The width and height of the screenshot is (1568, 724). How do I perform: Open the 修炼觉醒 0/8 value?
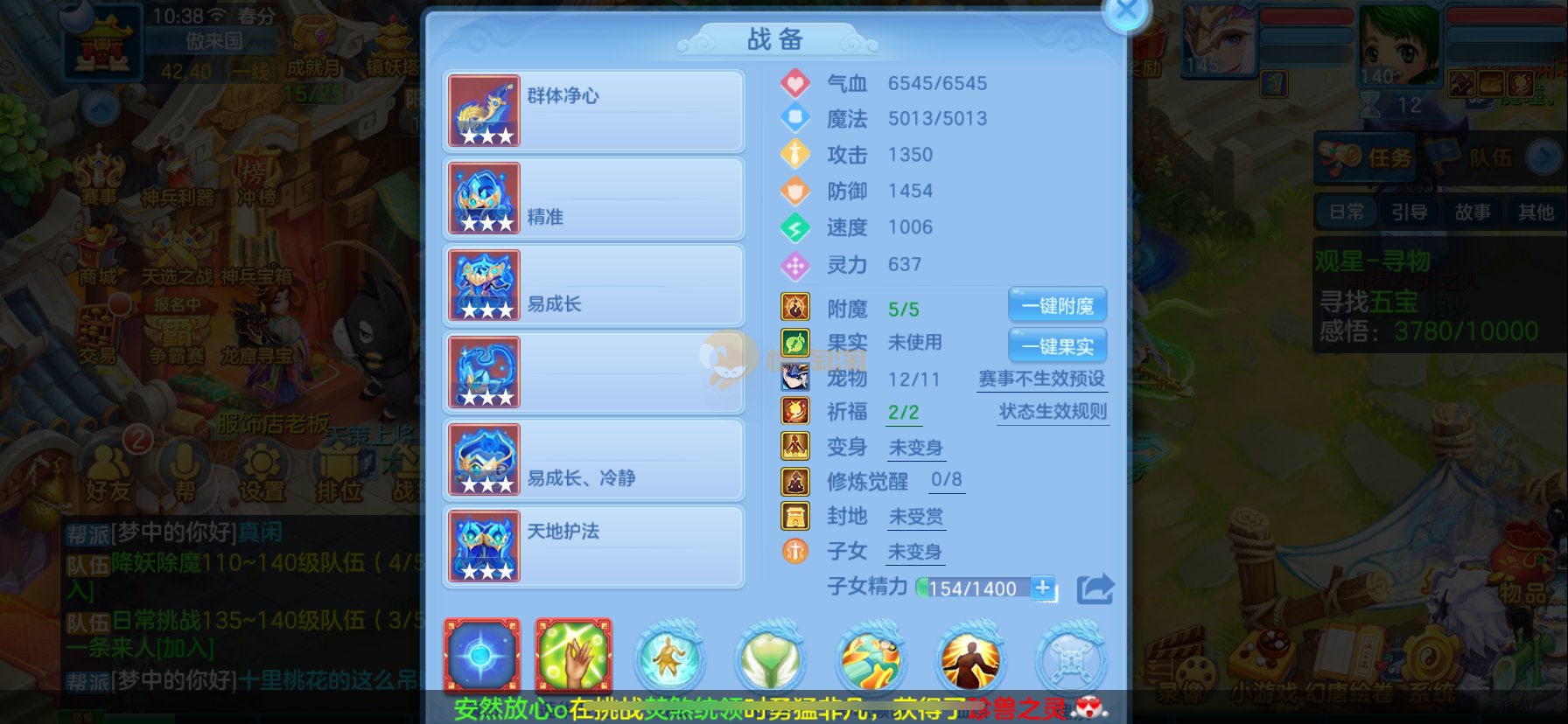(946, 480)
